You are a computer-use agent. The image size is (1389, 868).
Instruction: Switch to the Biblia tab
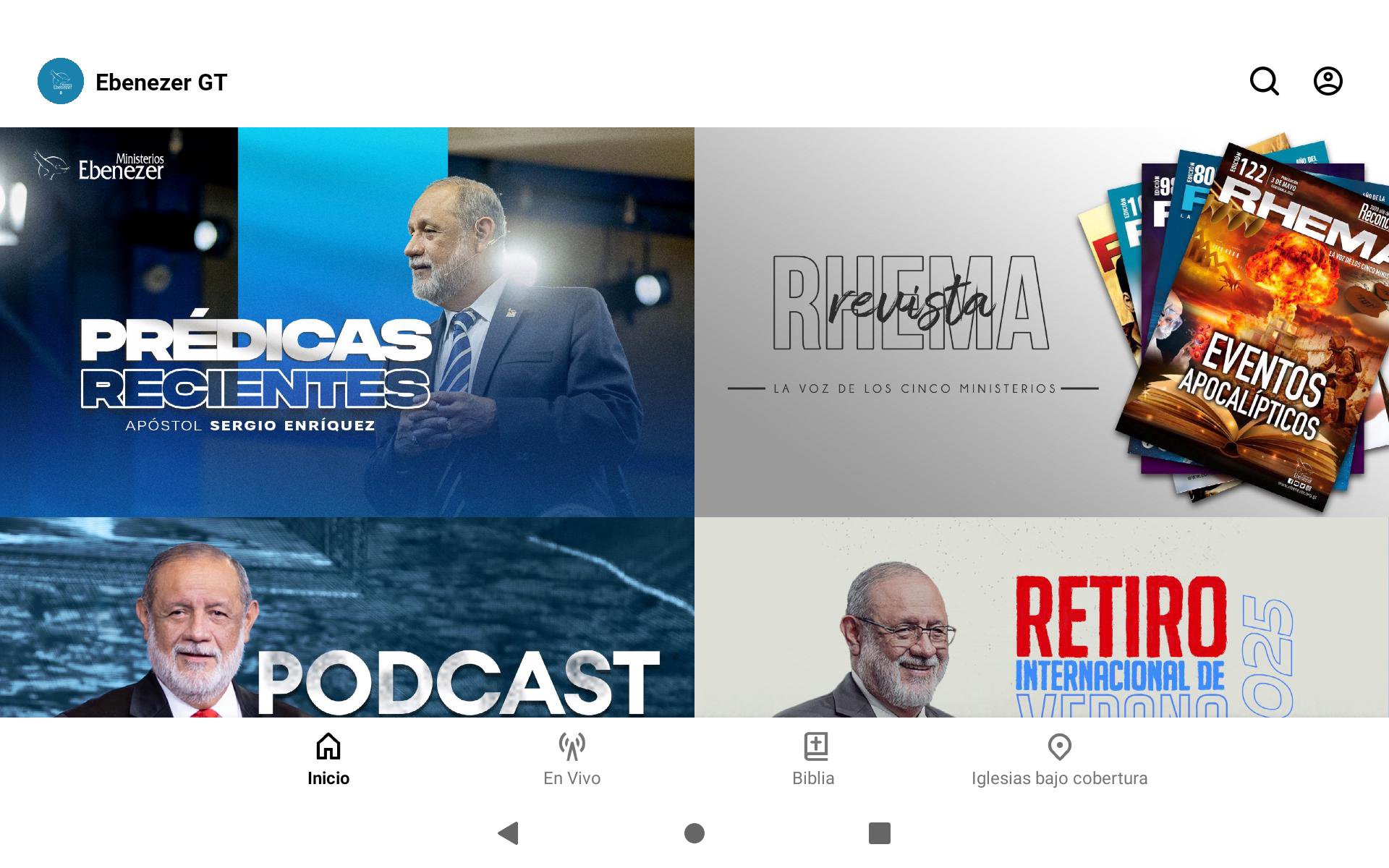pyautogui.click(x=814, y=759)
